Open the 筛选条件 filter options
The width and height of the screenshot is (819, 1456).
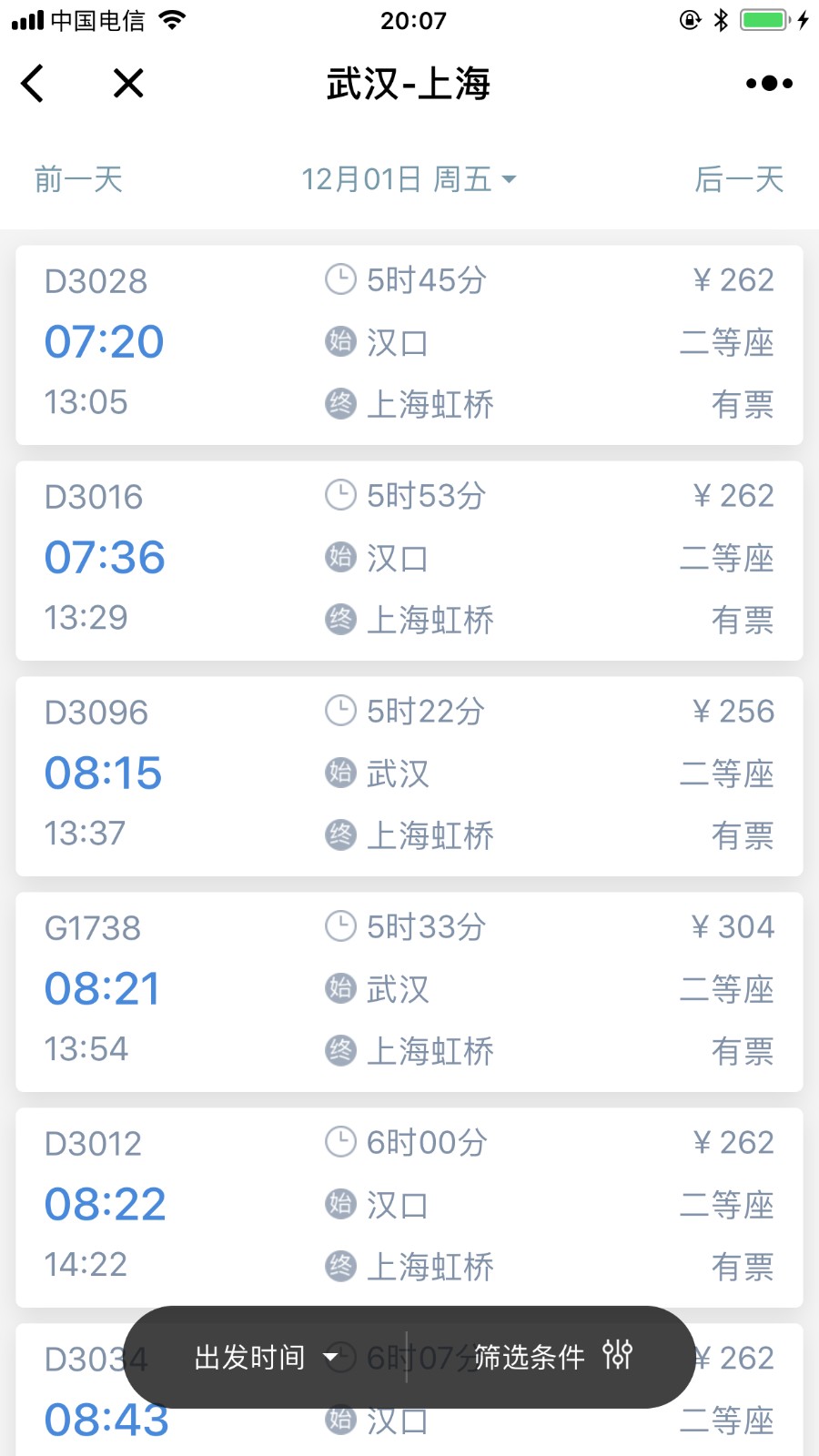pos(552,1357)
